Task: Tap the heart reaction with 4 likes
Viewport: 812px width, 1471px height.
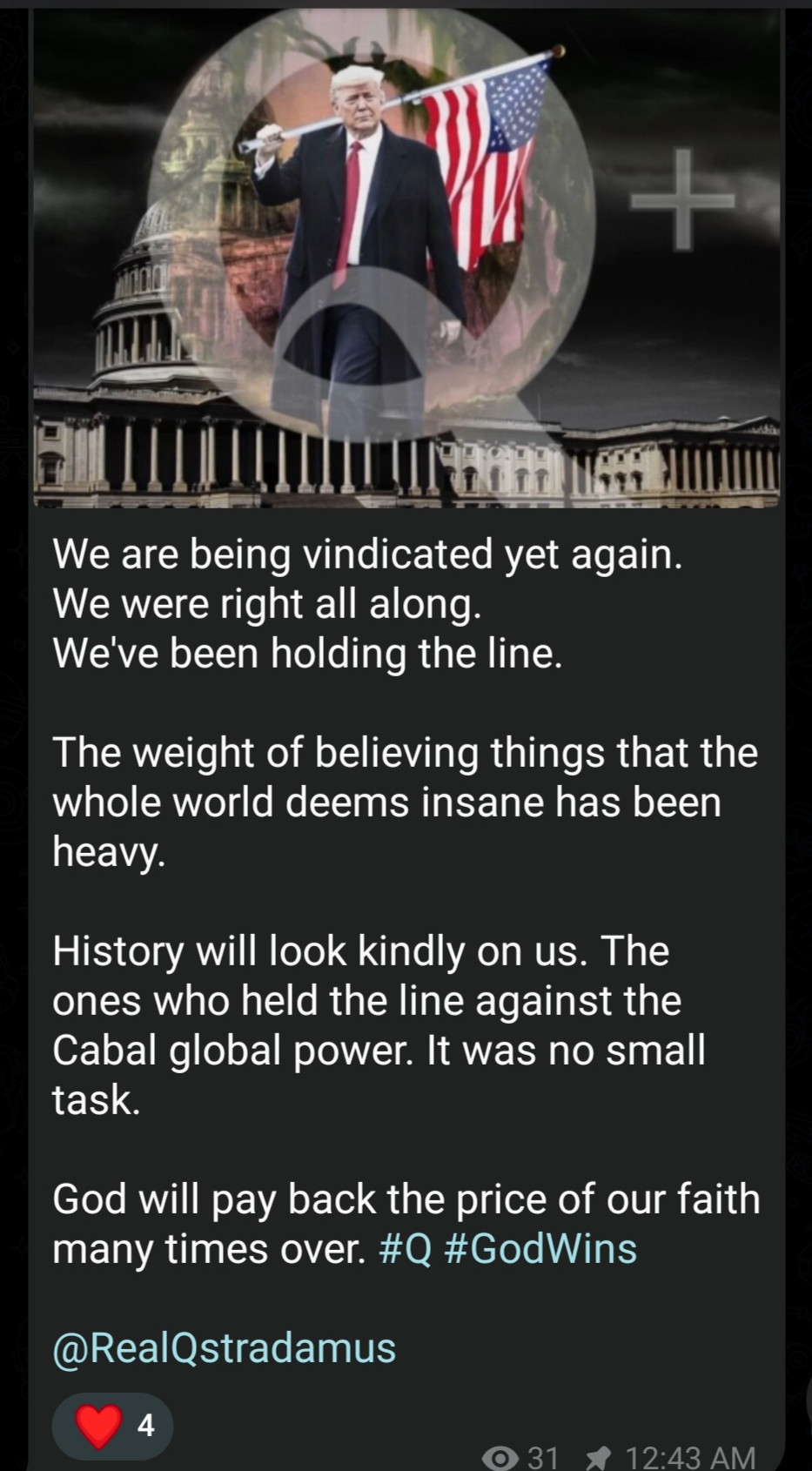Action: click(x=113, y=1426)
